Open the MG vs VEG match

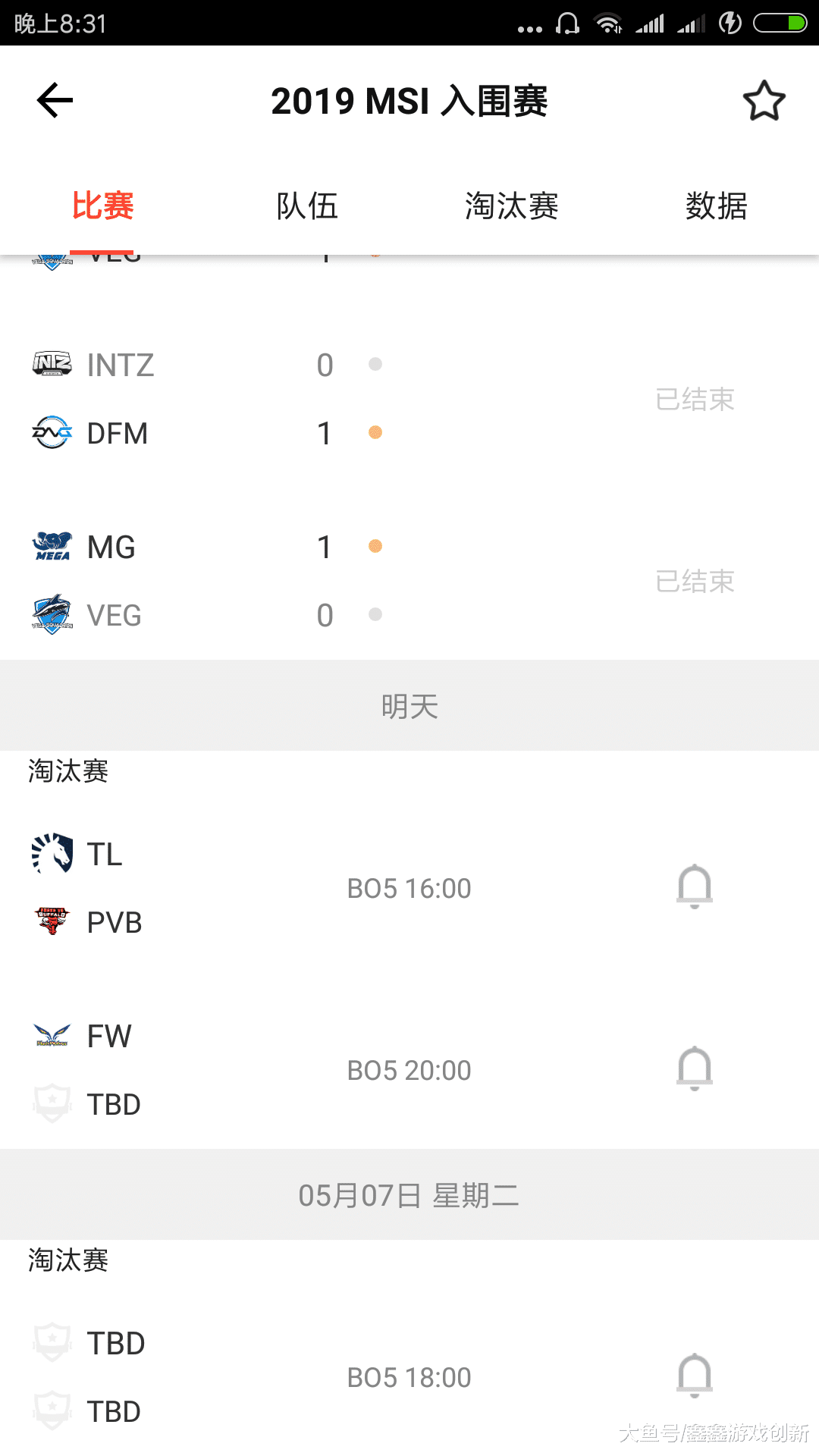(409, 581)
